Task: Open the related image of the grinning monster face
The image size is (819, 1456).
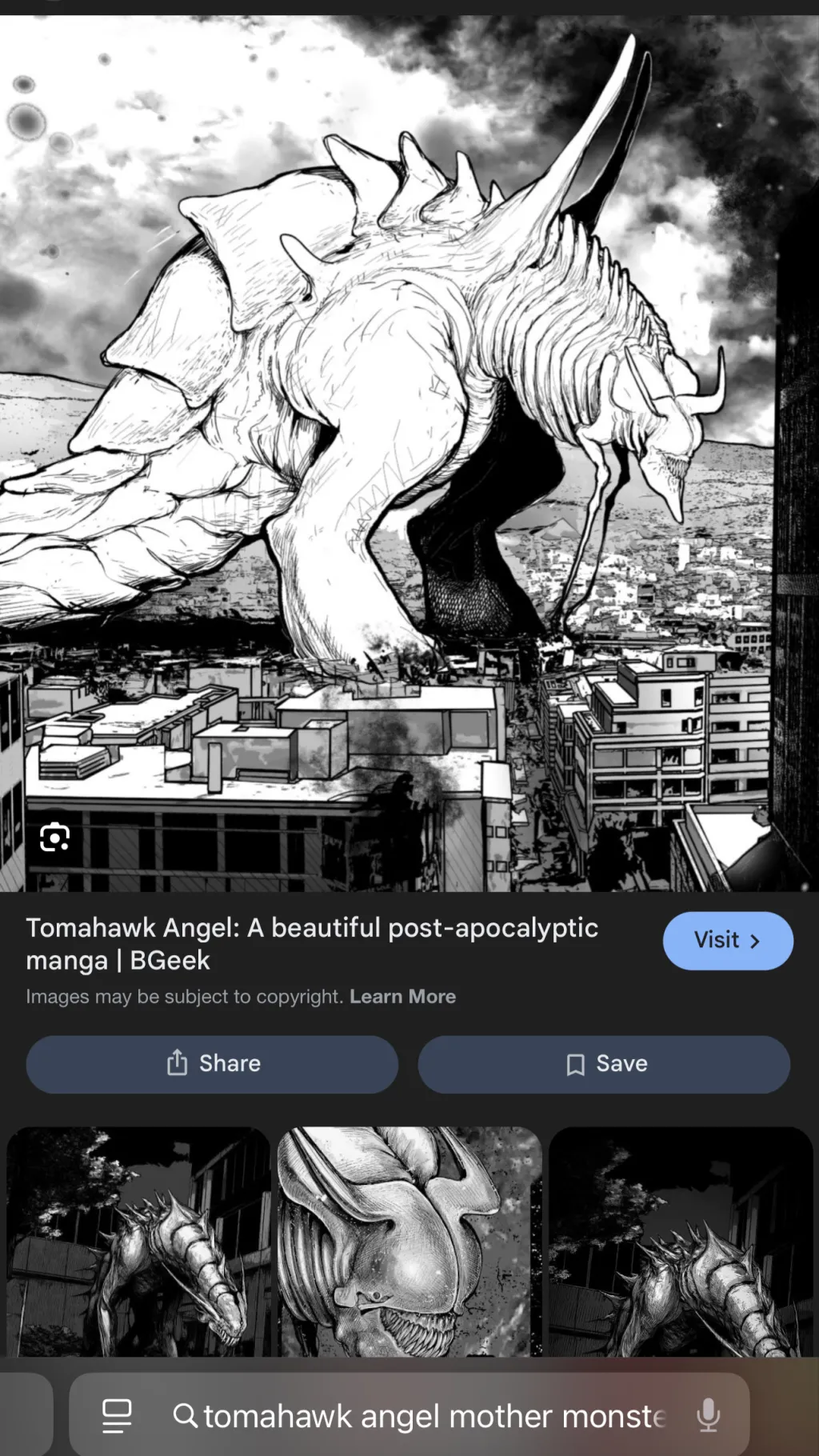Action: [x=409, y=1241]
